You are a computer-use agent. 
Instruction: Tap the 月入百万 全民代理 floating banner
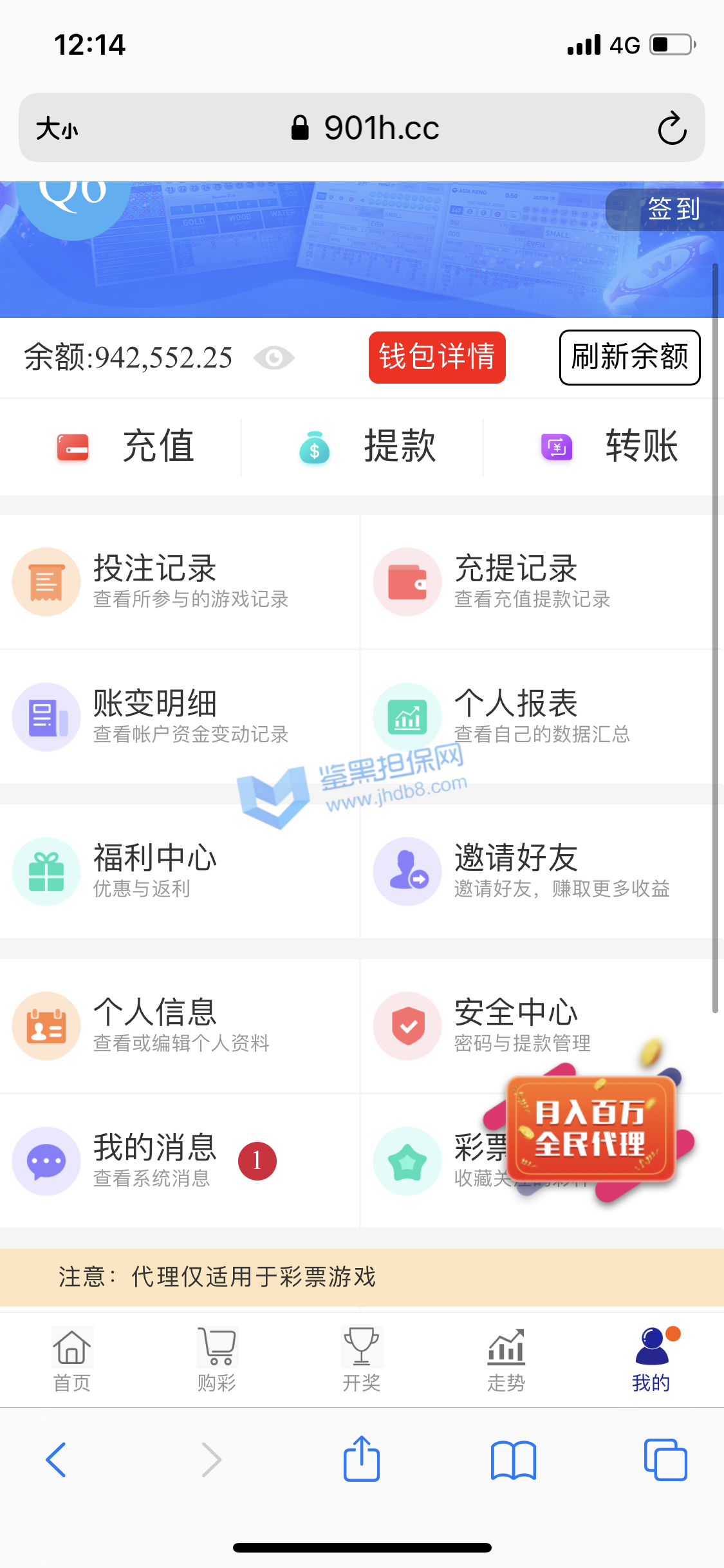(590, 1128)
